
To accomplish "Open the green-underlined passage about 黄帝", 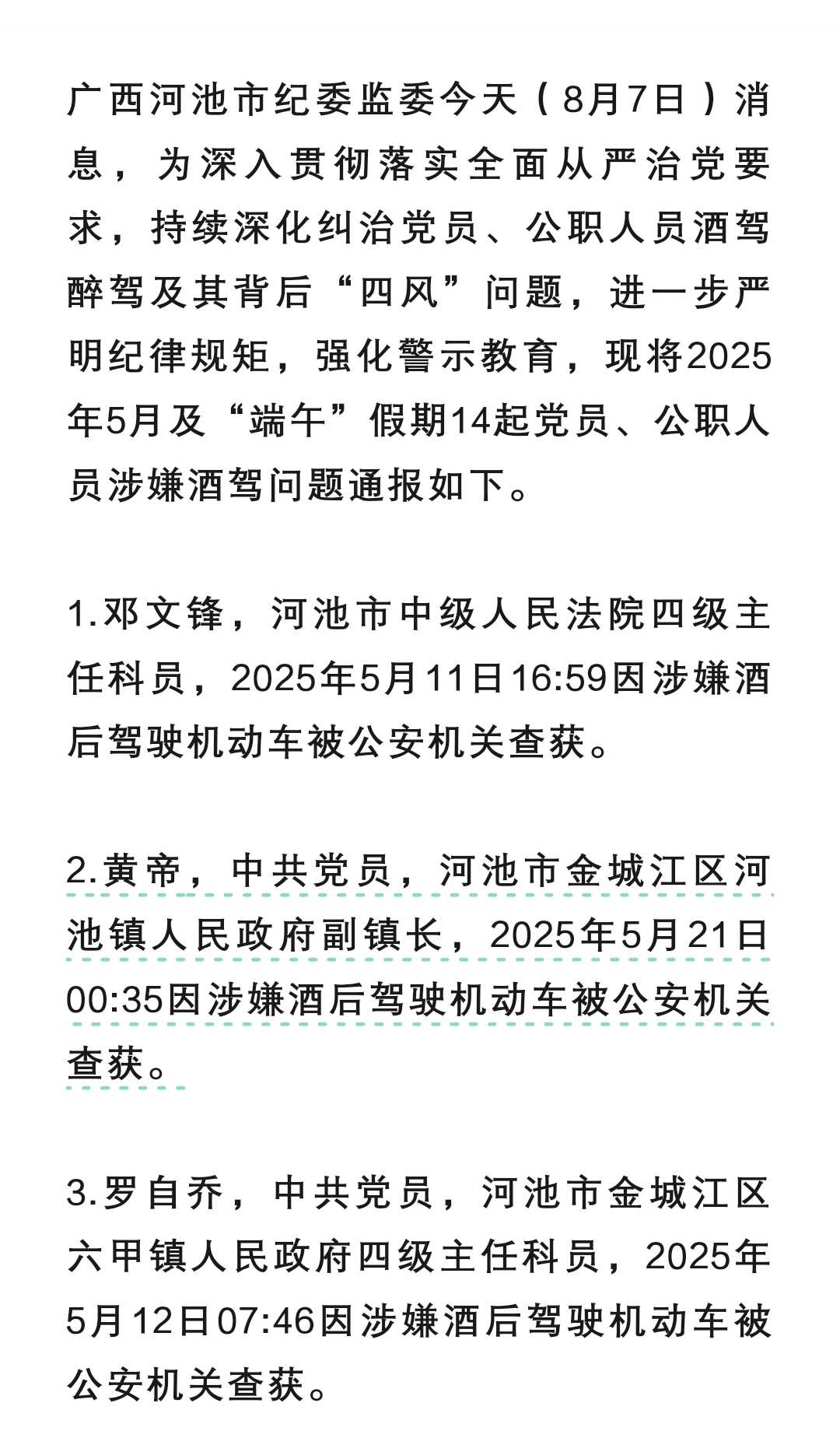I will 419,967.
